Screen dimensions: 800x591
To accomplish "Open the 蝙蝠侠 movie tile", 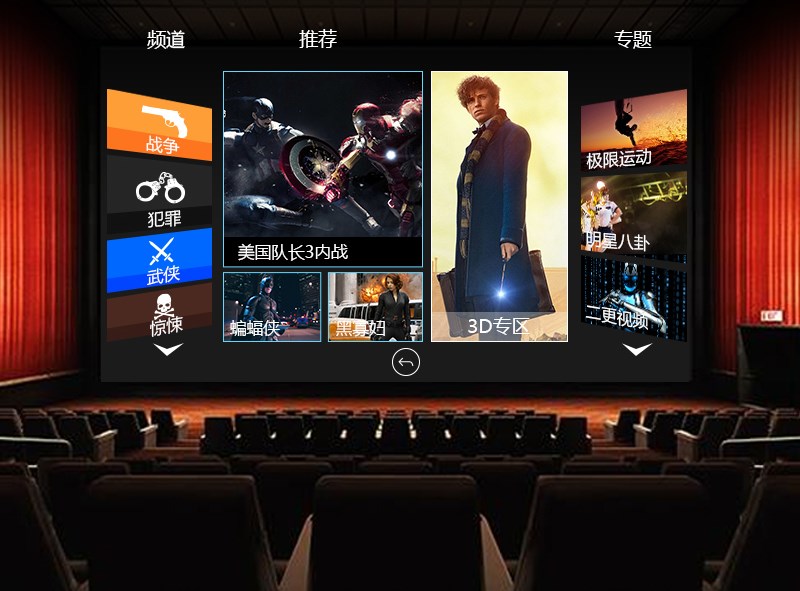I will coord(272,307).
